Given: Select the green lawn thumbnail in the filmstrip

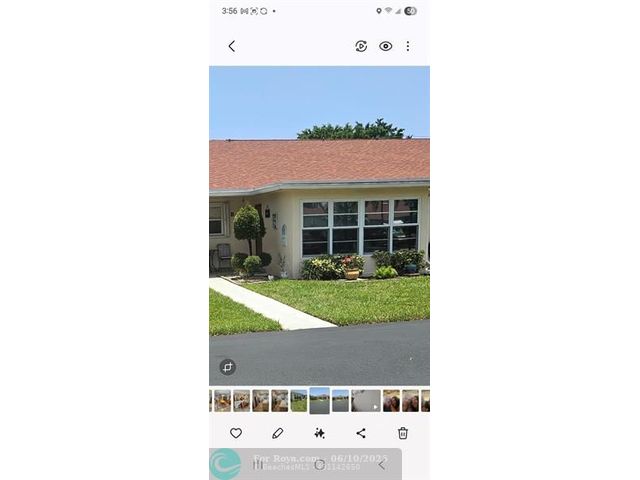Looking at the screenshot, I should (x=299, y=401).
